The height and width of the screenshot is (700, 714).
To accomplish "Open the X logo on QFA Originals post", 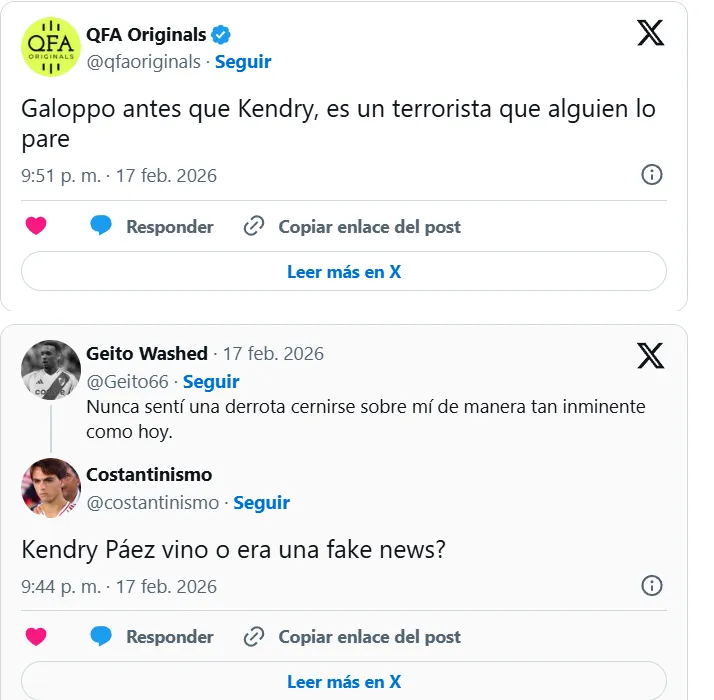I will 650,34.
